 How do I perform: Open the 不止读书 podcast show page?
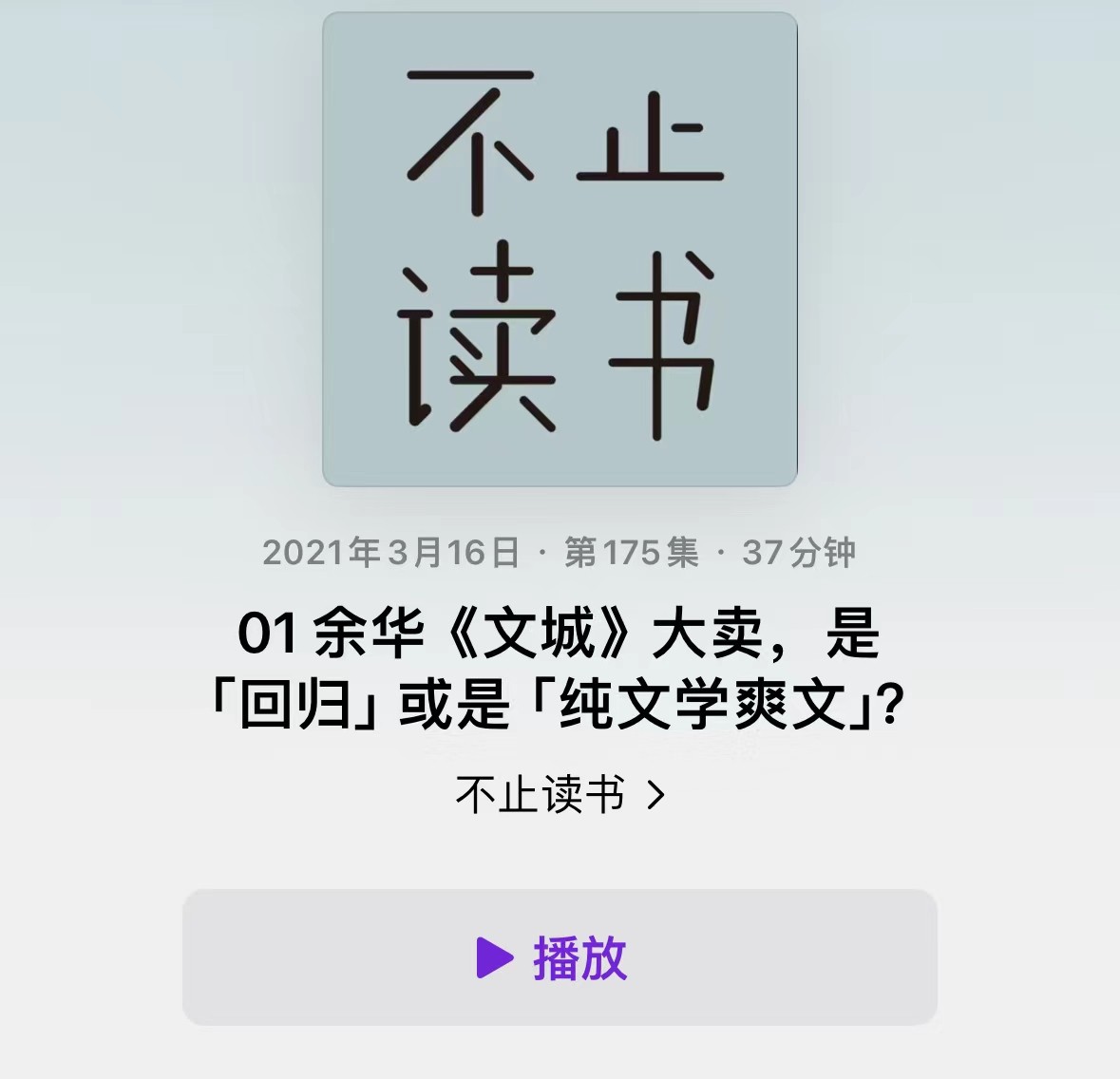coord(559,794)
